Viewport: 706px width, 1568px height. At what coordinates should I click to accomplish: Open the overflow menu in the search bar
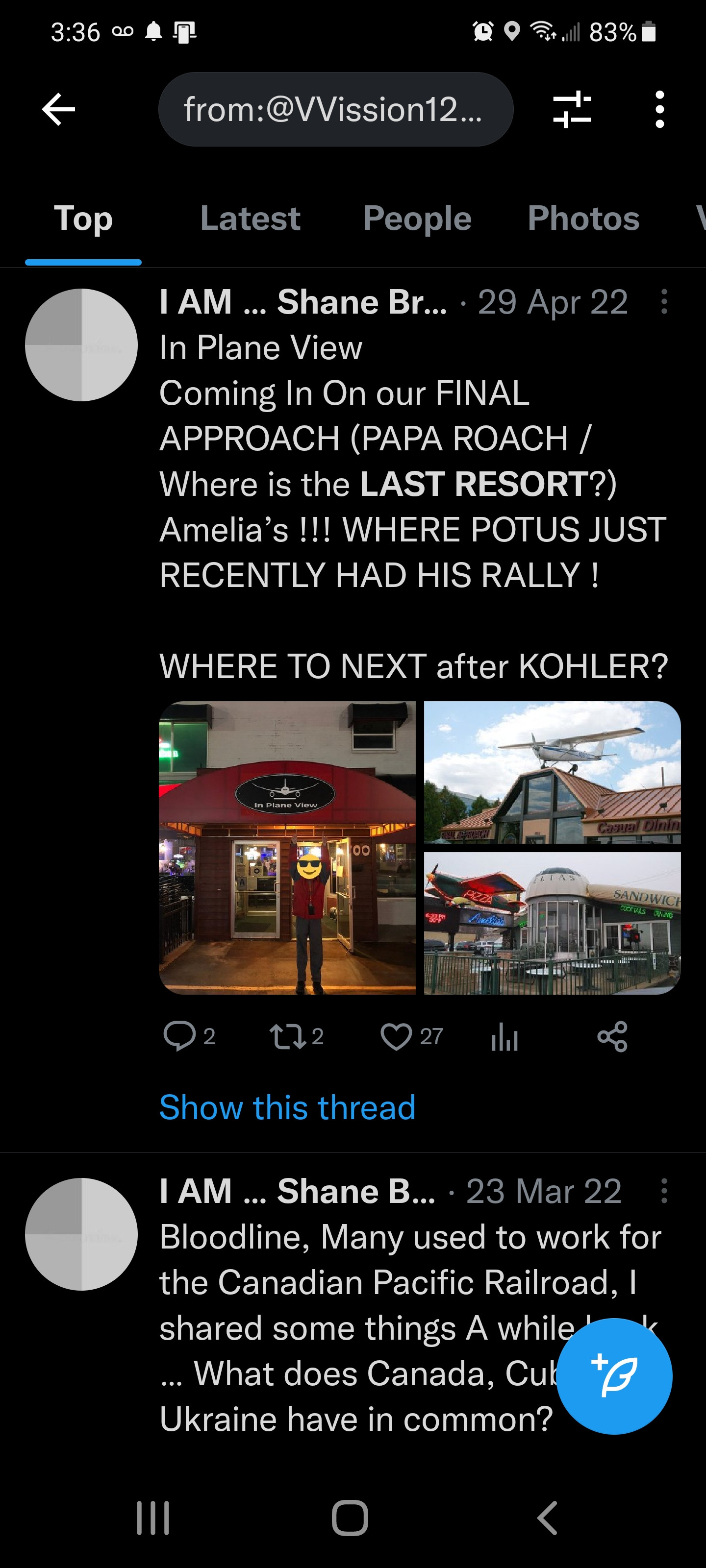coord(659,110)
